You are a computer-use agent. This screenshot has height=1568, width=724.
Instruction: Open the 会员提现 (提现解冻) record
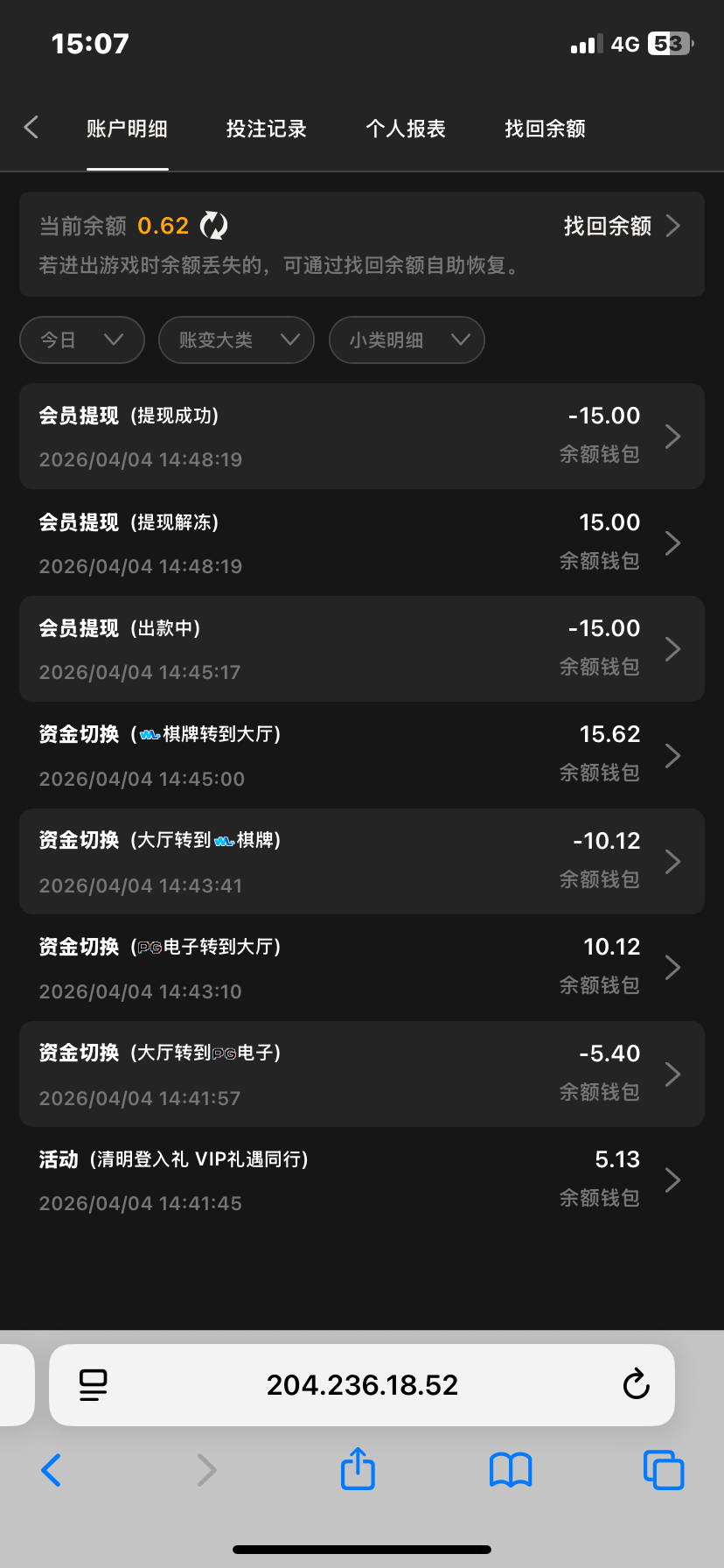point(362,542)
